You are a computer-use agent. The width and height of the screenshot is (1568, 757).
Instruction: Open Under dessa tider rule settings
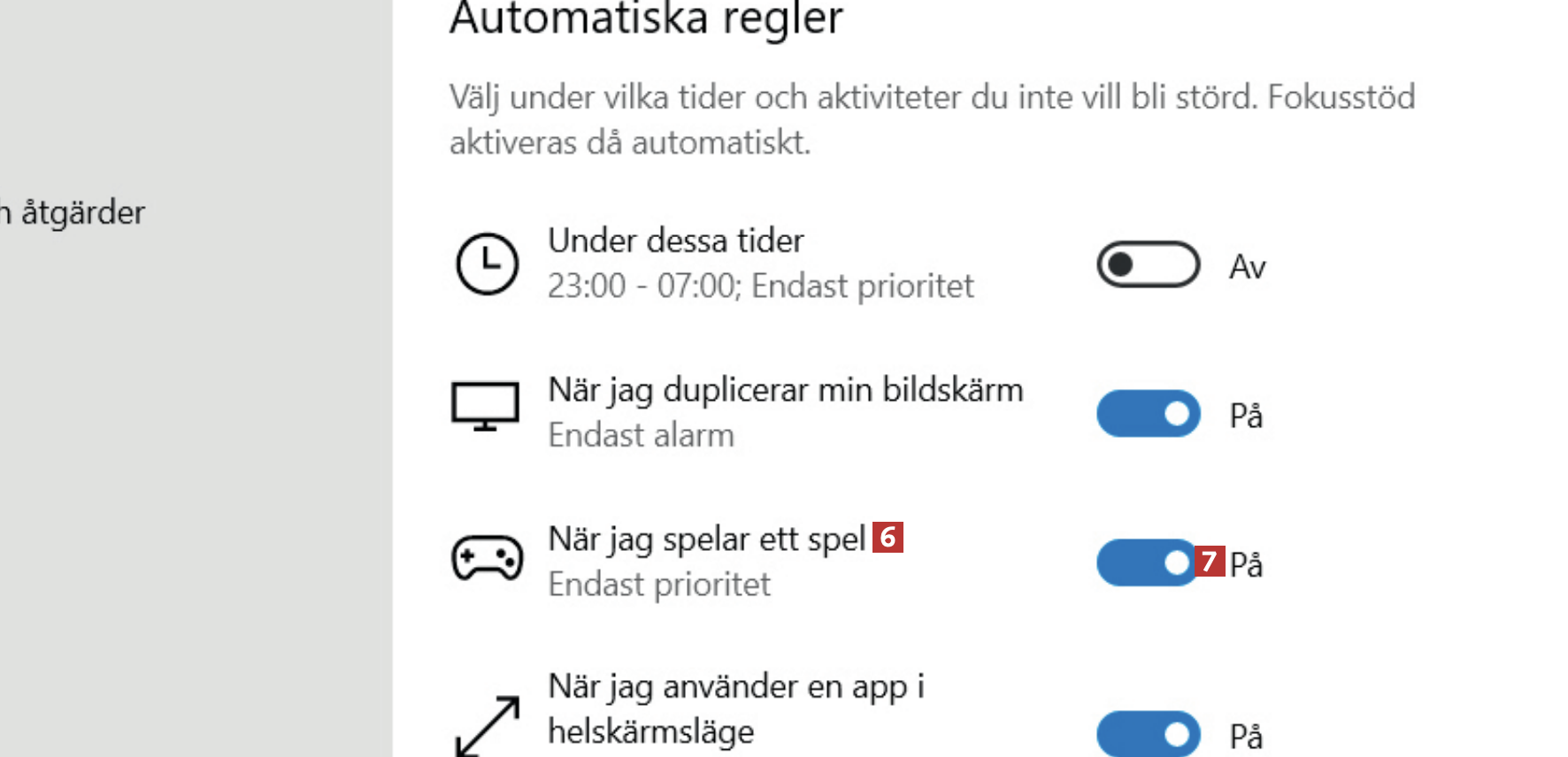pyautogui.click(x=675, y=241)
